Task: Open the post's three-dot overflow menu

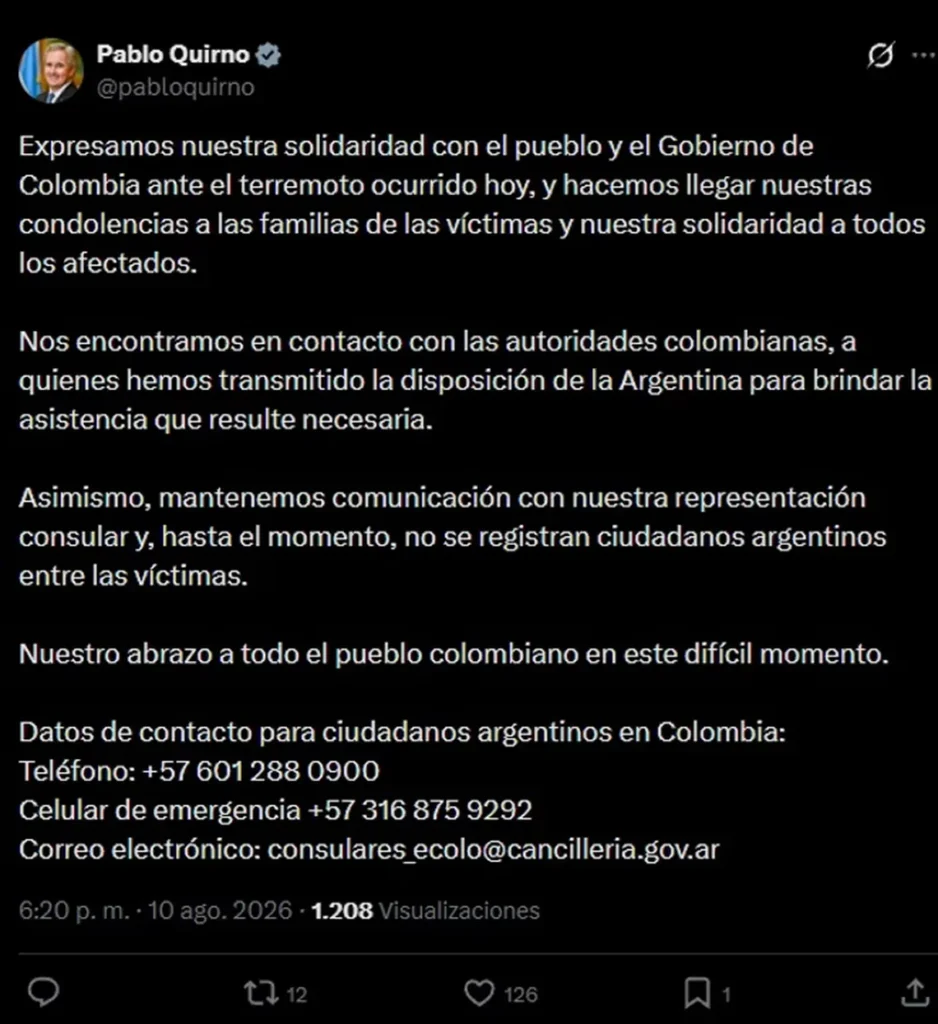Action: 924,56
